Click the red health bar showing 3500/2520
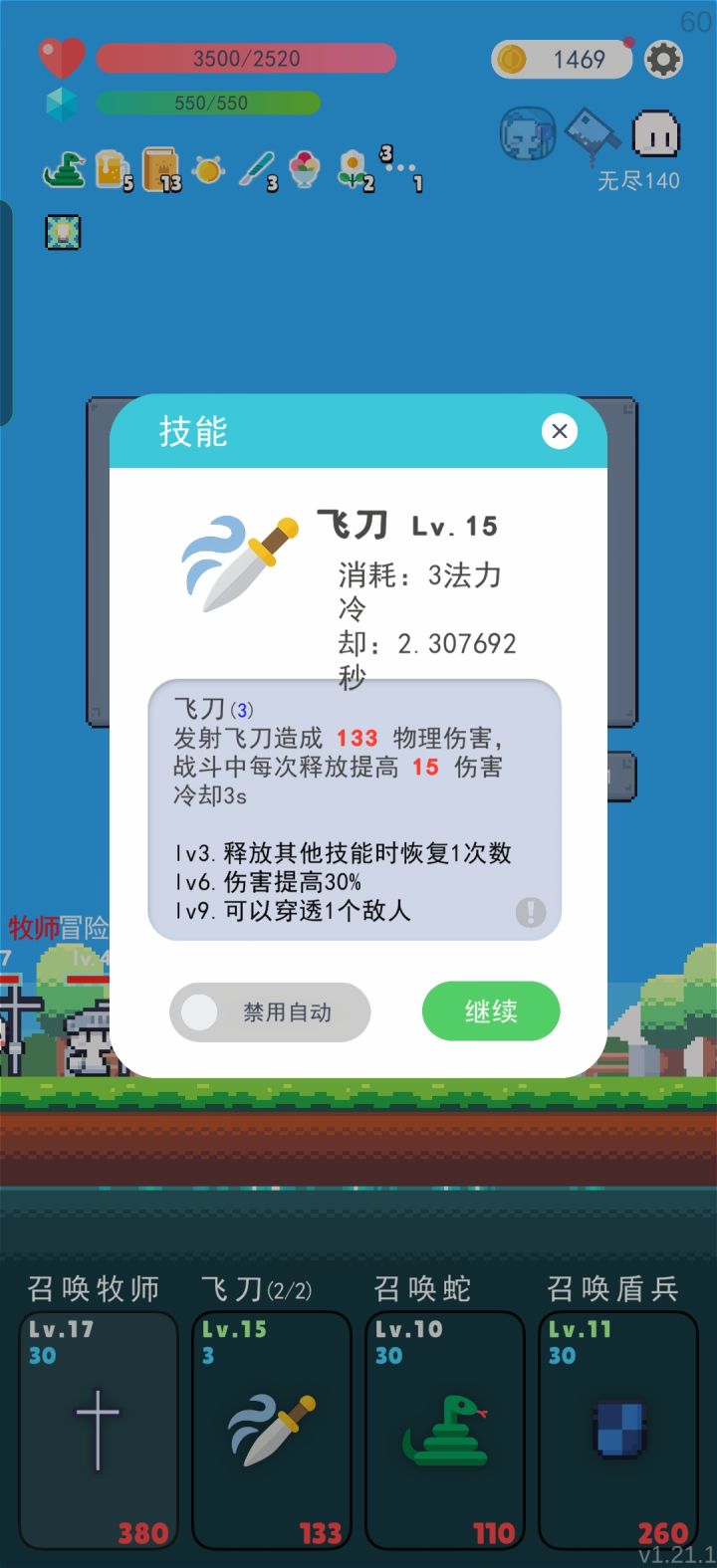 pyautogui.click(x=244, y=59)
